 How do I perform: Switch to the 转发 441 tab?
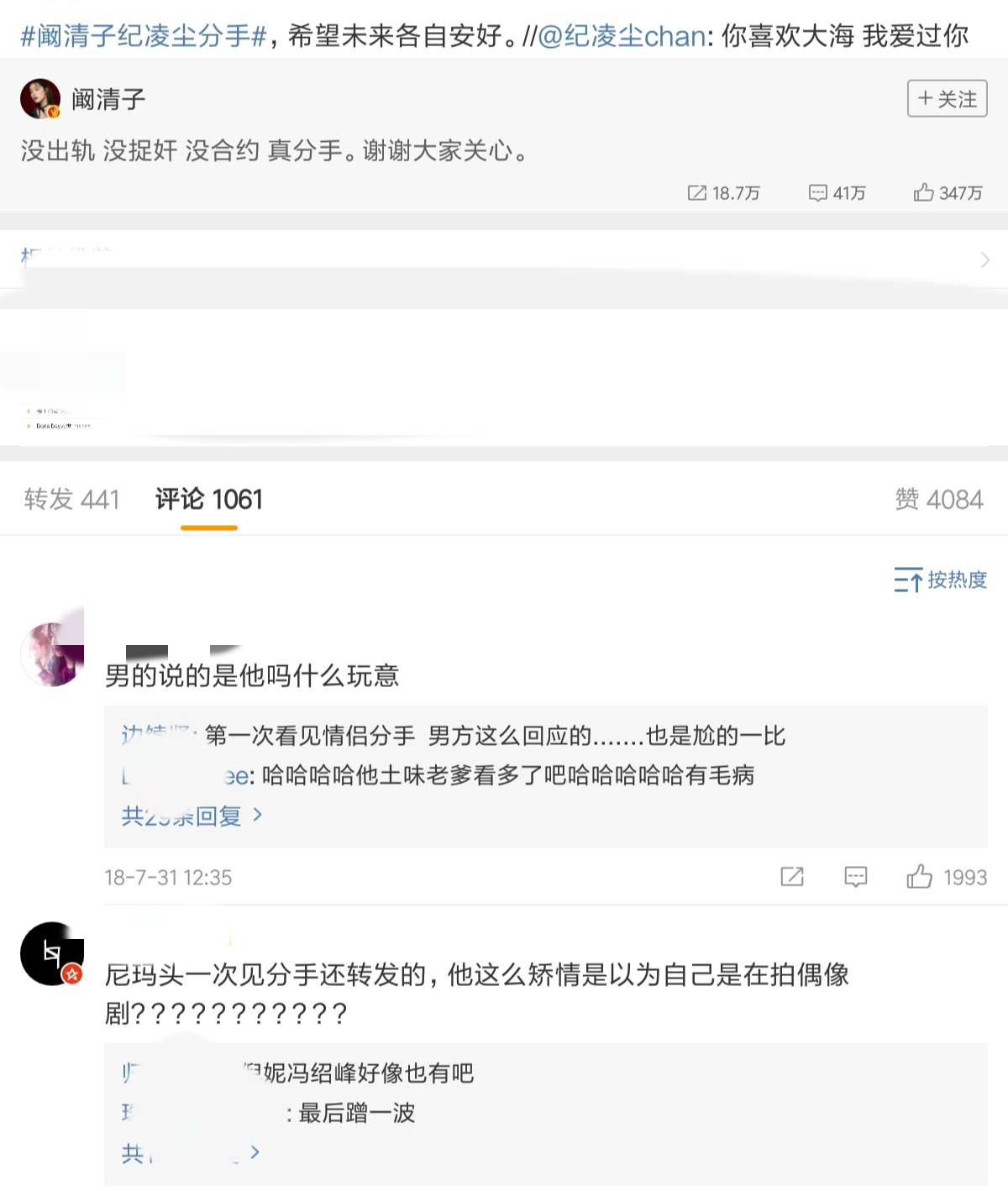pyautogui.click(x=71, y=500)
